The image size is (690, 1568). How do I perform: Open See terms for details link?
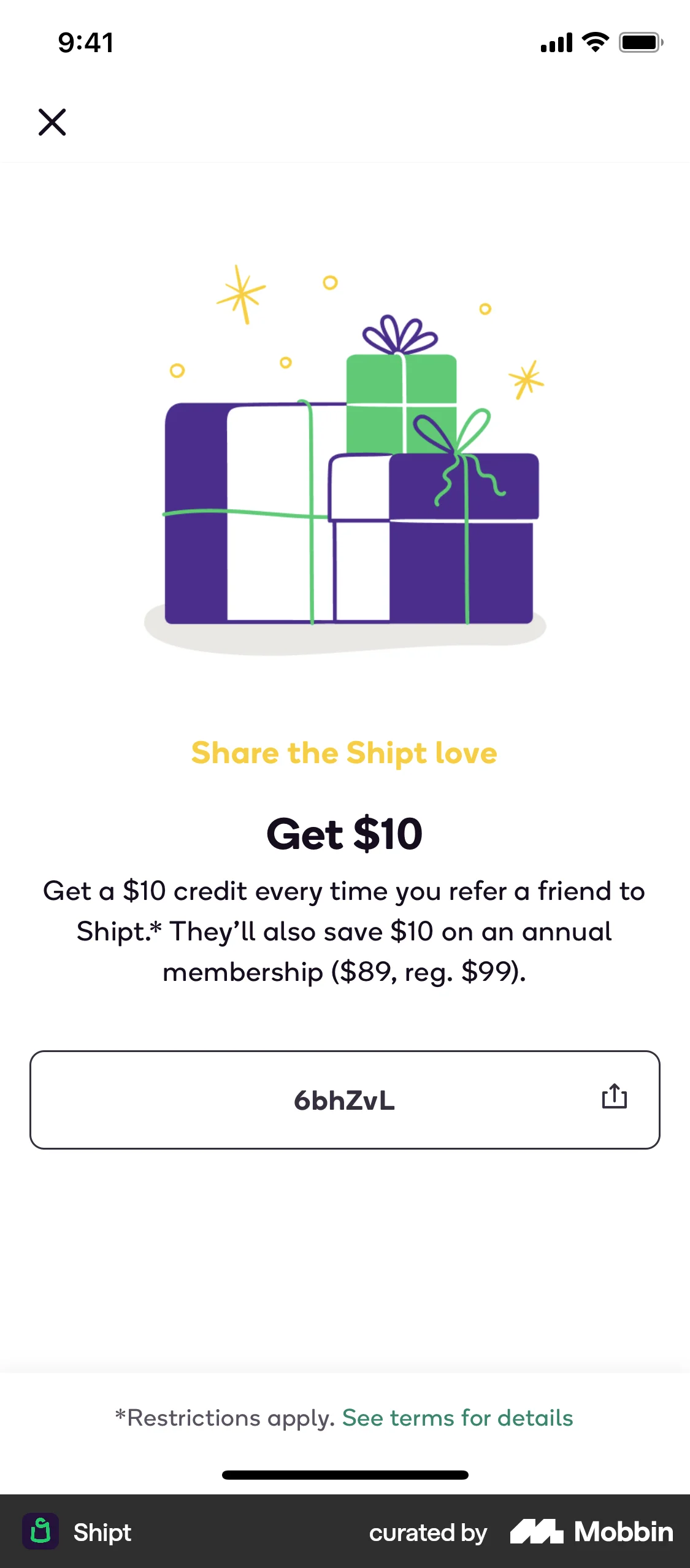pyautogui.click(x=457, y=1418)
